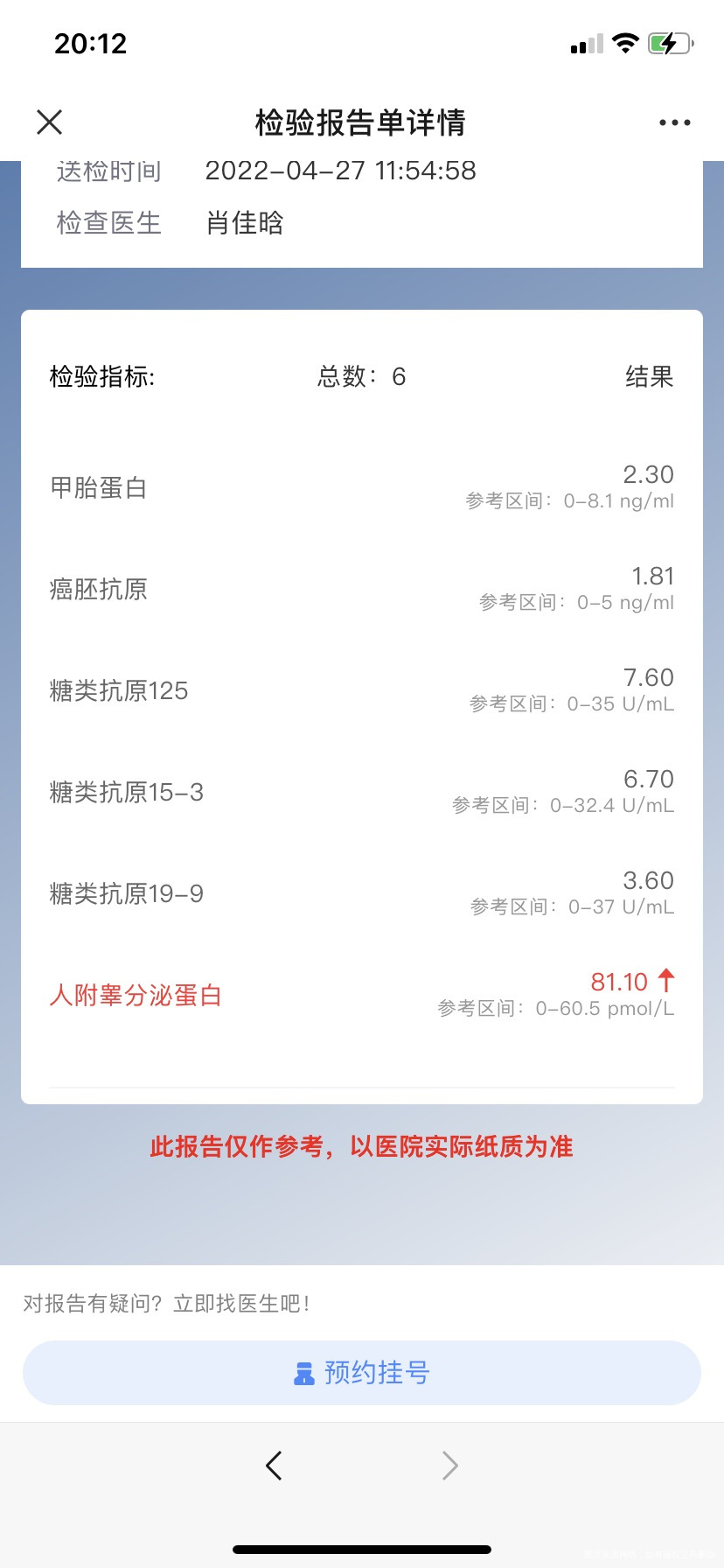This screenshot has width=724, height=1568.
Task: Close the report via the X icon
Action: (49, 122)
